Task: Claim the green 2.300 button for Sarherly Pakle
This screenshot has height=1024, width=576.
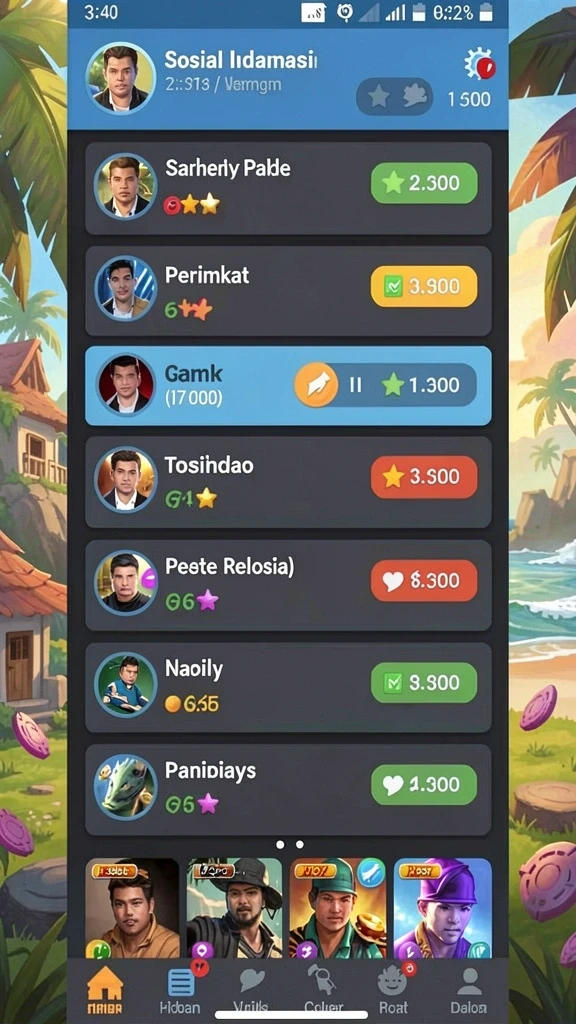Action: tap(424, 183)
